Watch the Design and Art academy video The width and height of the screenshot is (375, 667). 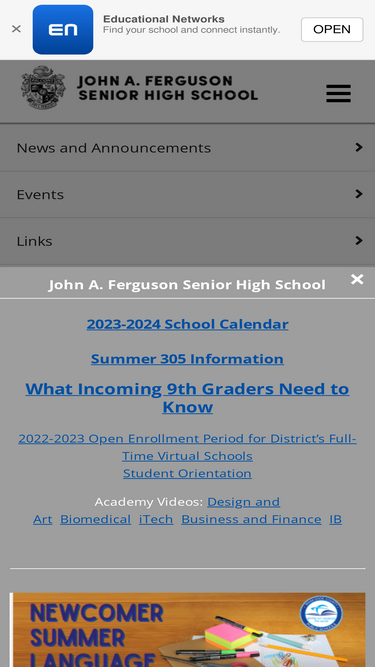(243, 502)
